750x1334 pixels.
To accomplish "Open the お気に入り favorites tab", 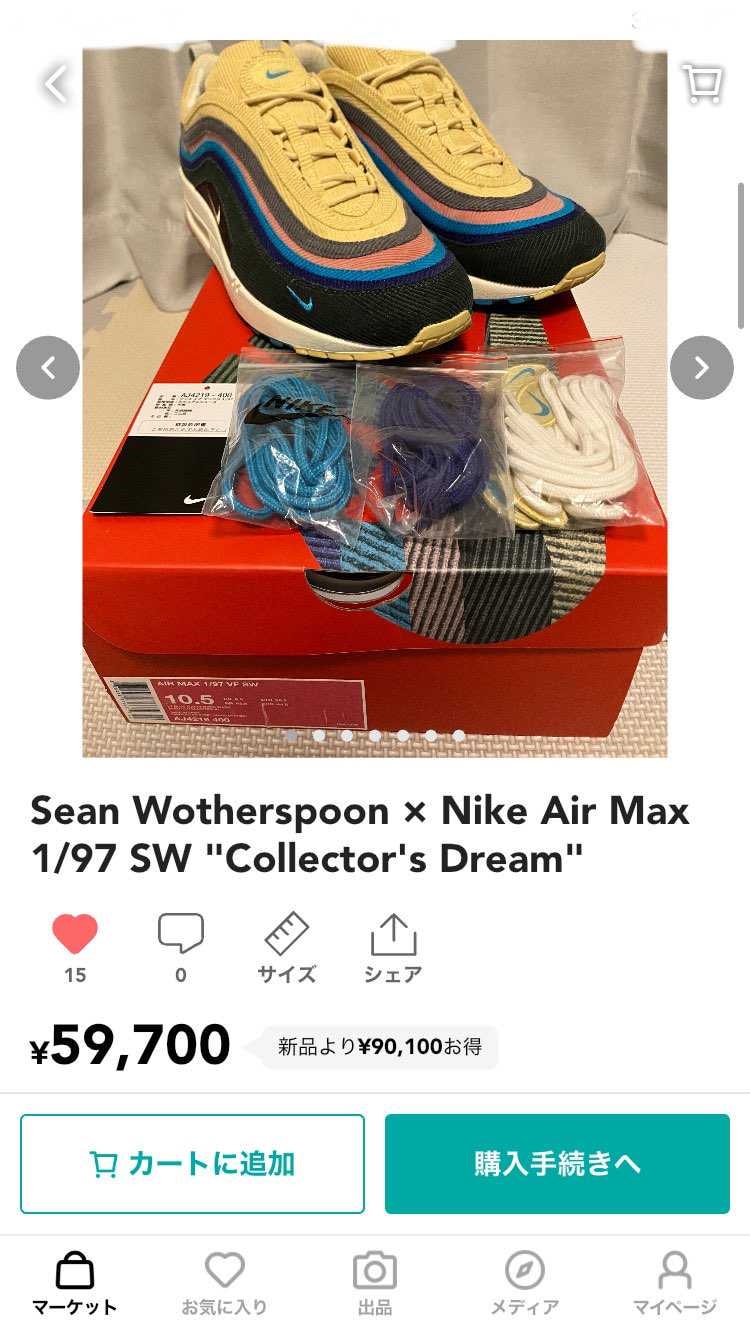I will pyautogui.click(x=224, y=1284).
